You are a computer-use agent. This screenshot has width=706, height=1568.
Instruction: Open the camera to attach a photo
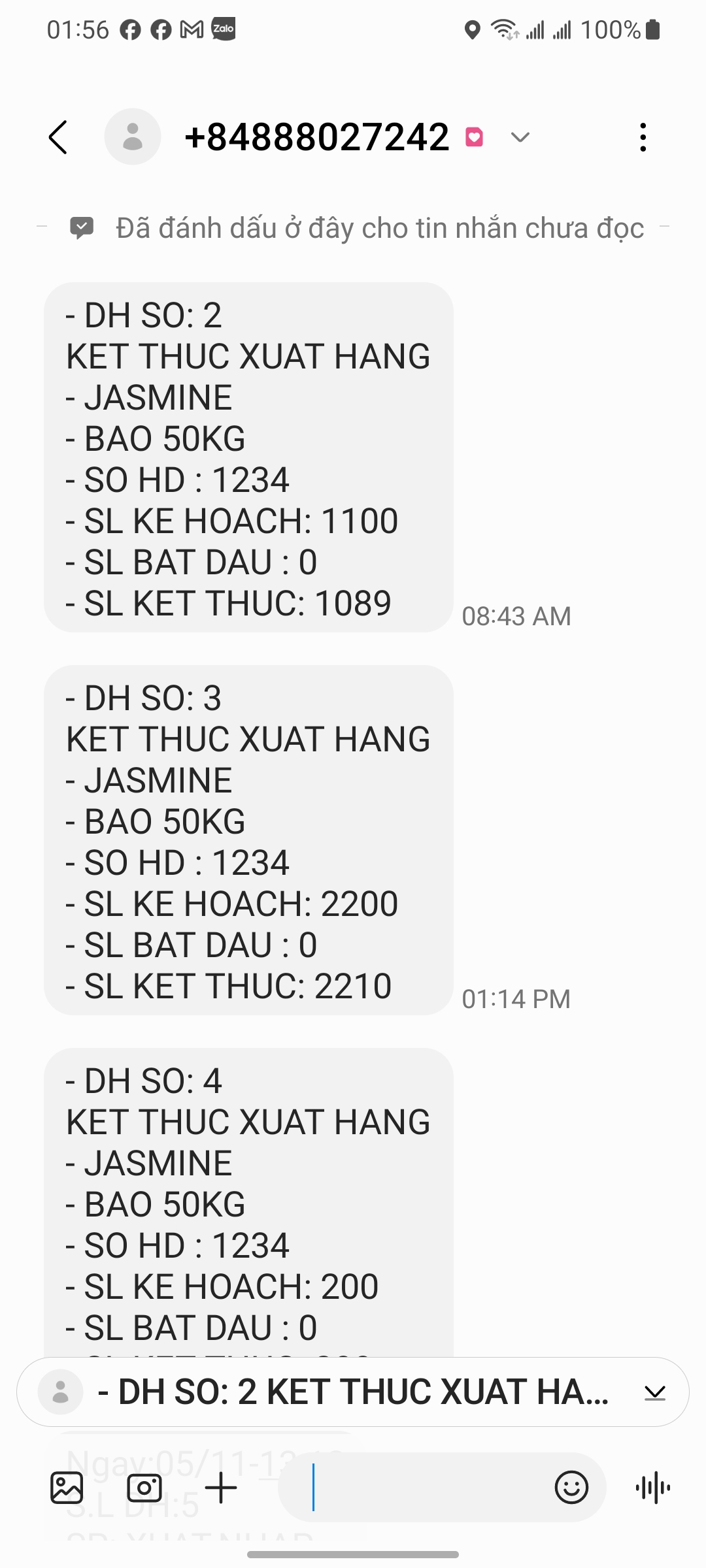point(144,1488)
